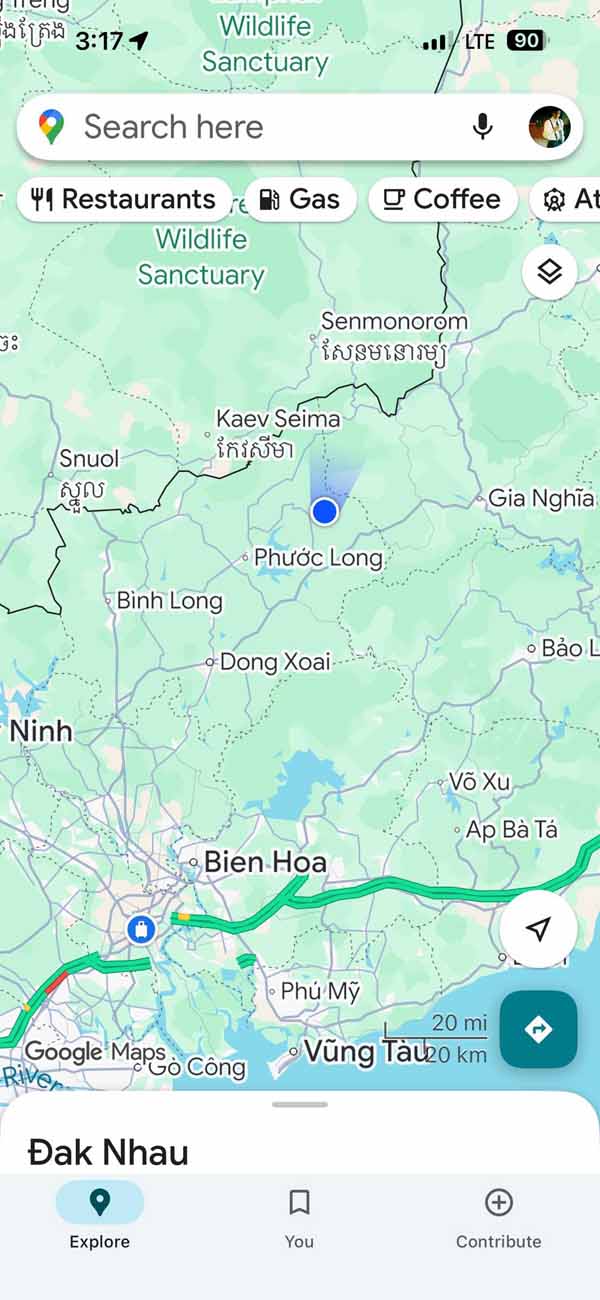600x1300 pixels.
Task: Open directions with the blue arrow button
Action: click(538, 1029)
